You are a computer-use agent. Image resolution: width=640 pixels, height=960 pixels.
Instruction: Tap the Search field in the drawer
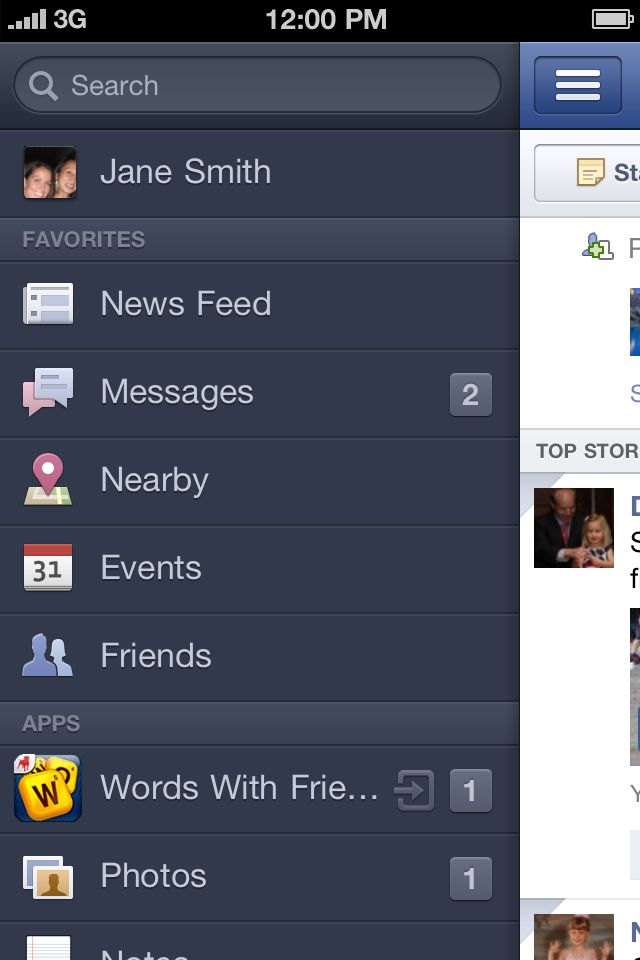tap(256, 86)
